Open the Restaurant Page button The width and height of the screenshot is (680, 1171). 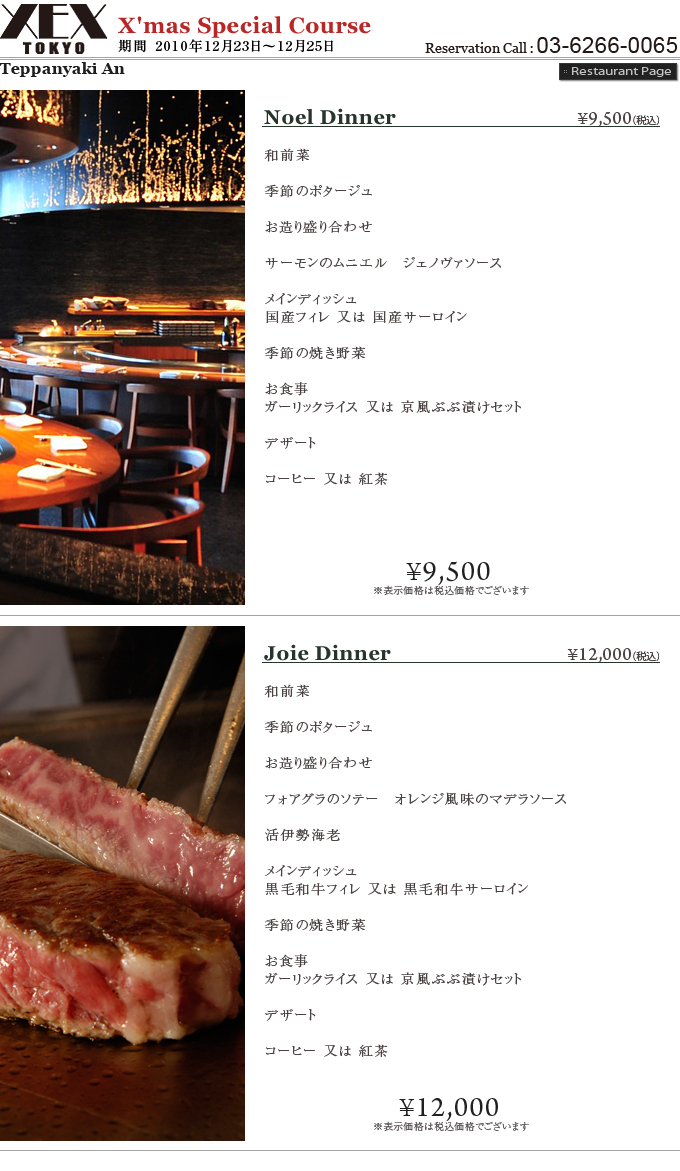pos(618,71)
